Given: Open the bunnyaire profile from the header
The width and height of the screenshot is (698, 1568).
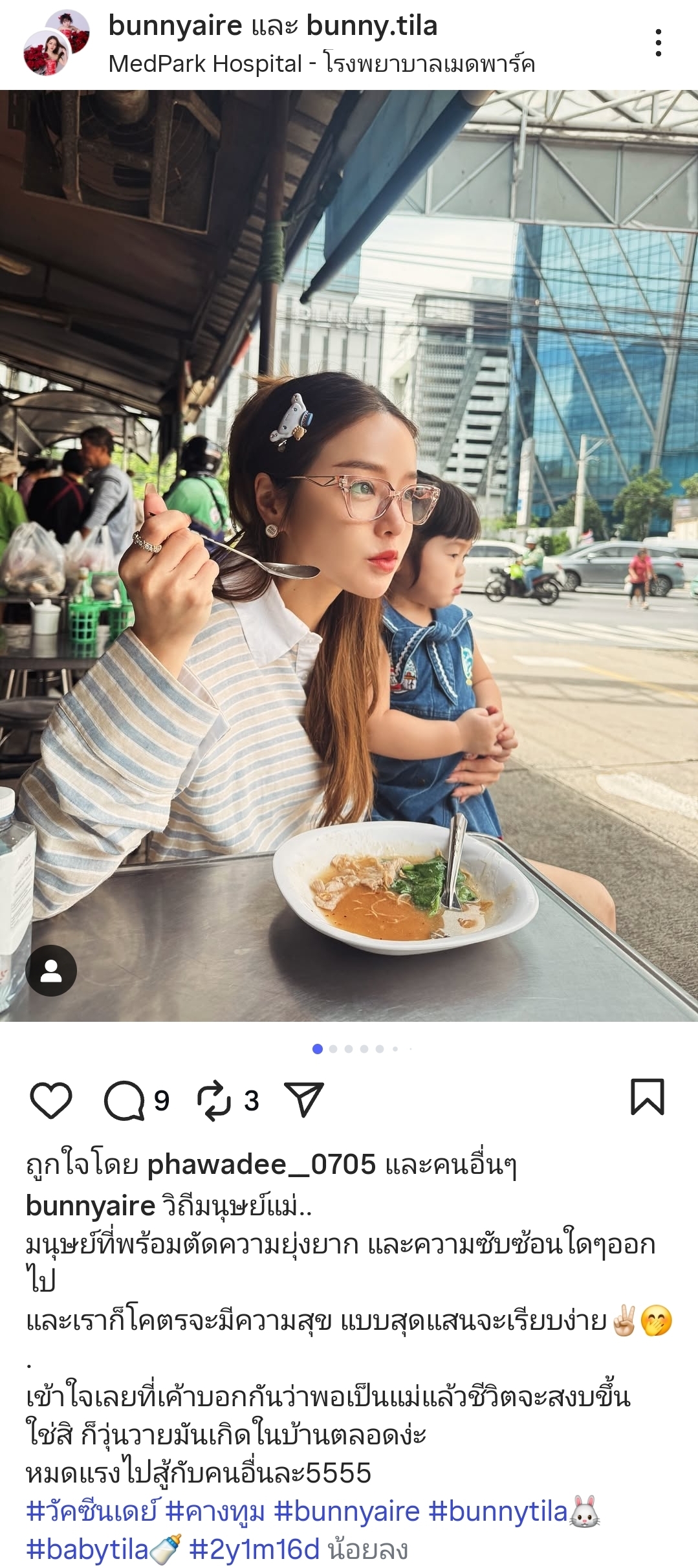Looking at the screenshot, I should (175, 26).
